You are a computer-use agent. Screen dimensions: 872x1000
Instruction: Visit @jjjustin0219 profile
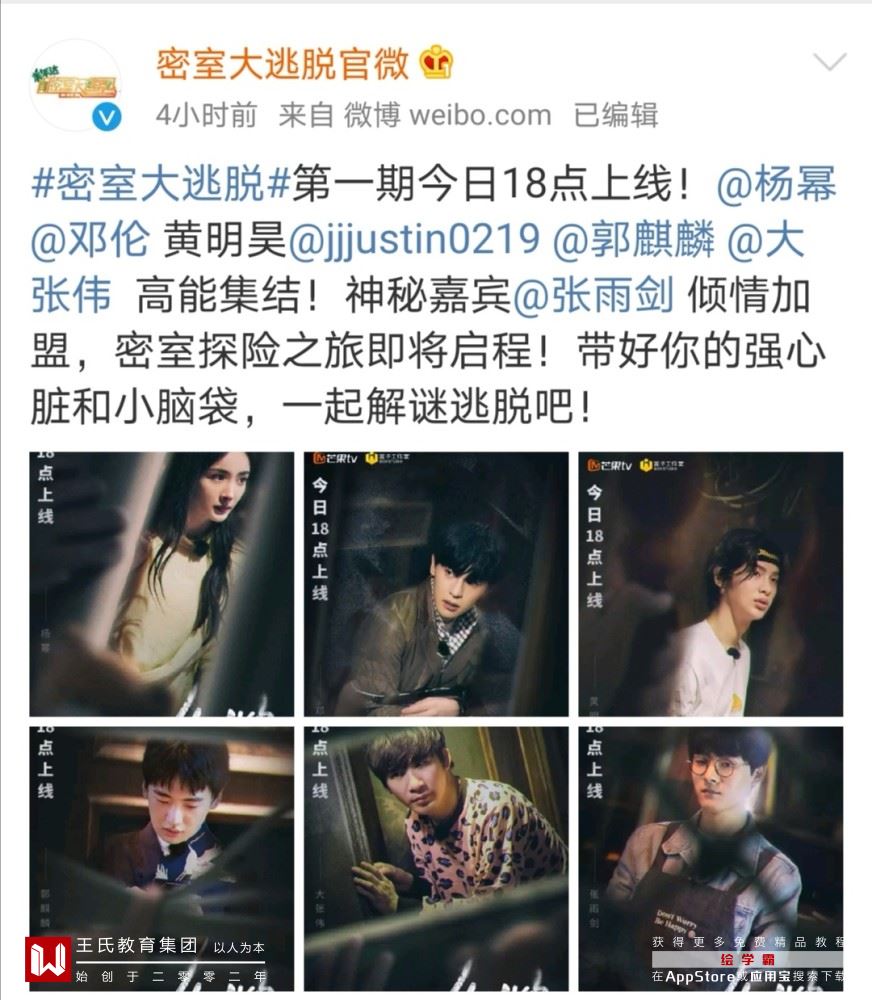(414, 241)
